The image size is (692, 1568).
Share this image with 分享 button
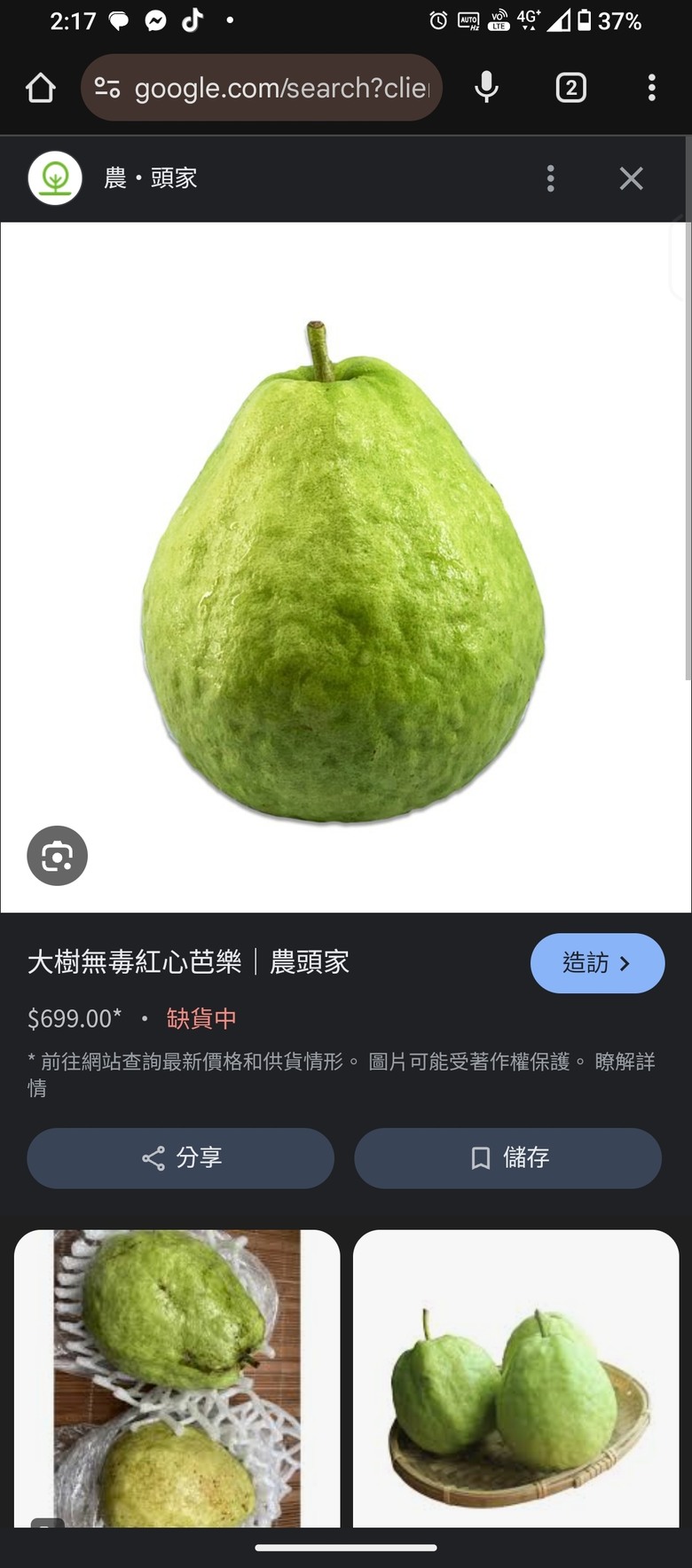(180, 1158)
